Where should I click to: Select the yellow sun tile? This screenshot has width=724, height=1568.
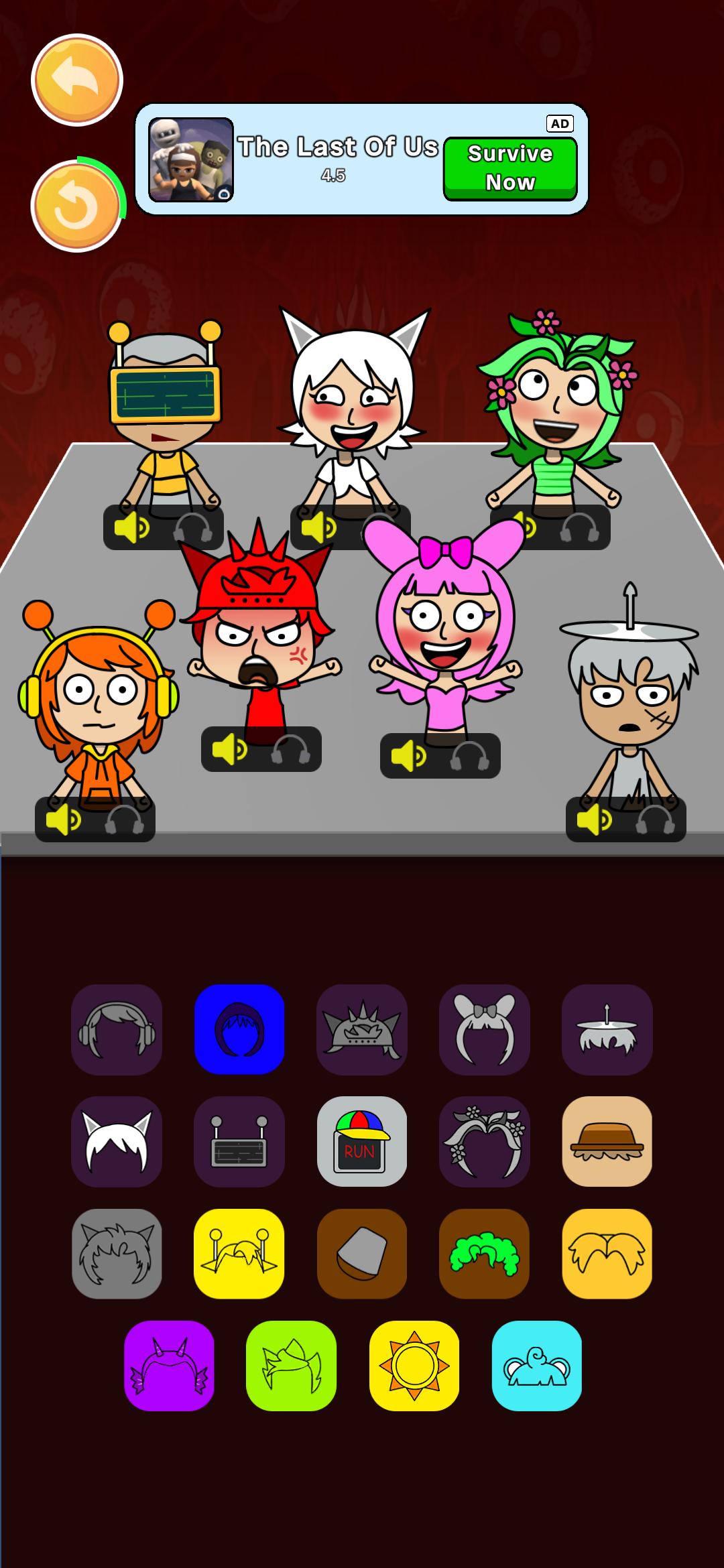pyautogui.click(x=414, y=1366)
